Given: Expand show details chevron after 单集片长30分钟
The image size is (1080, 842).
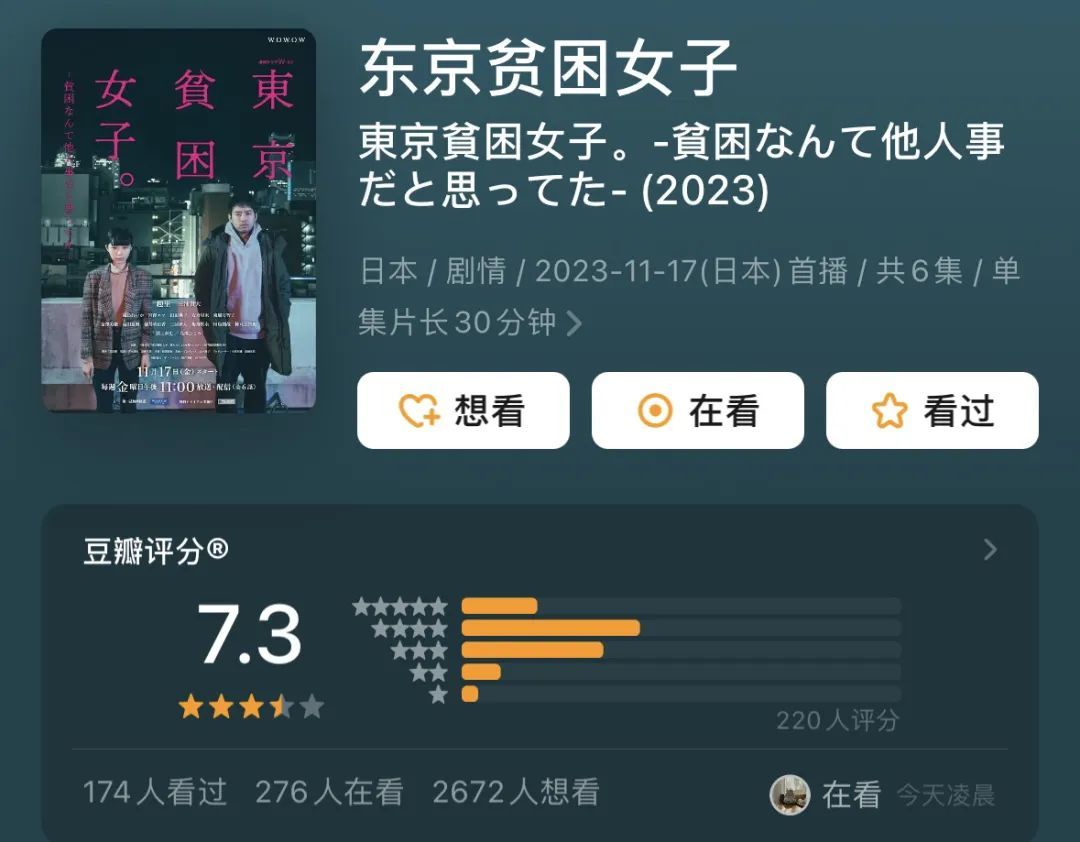Looking at the screenshot, I should pyautogui.click(x=575, y=324).
